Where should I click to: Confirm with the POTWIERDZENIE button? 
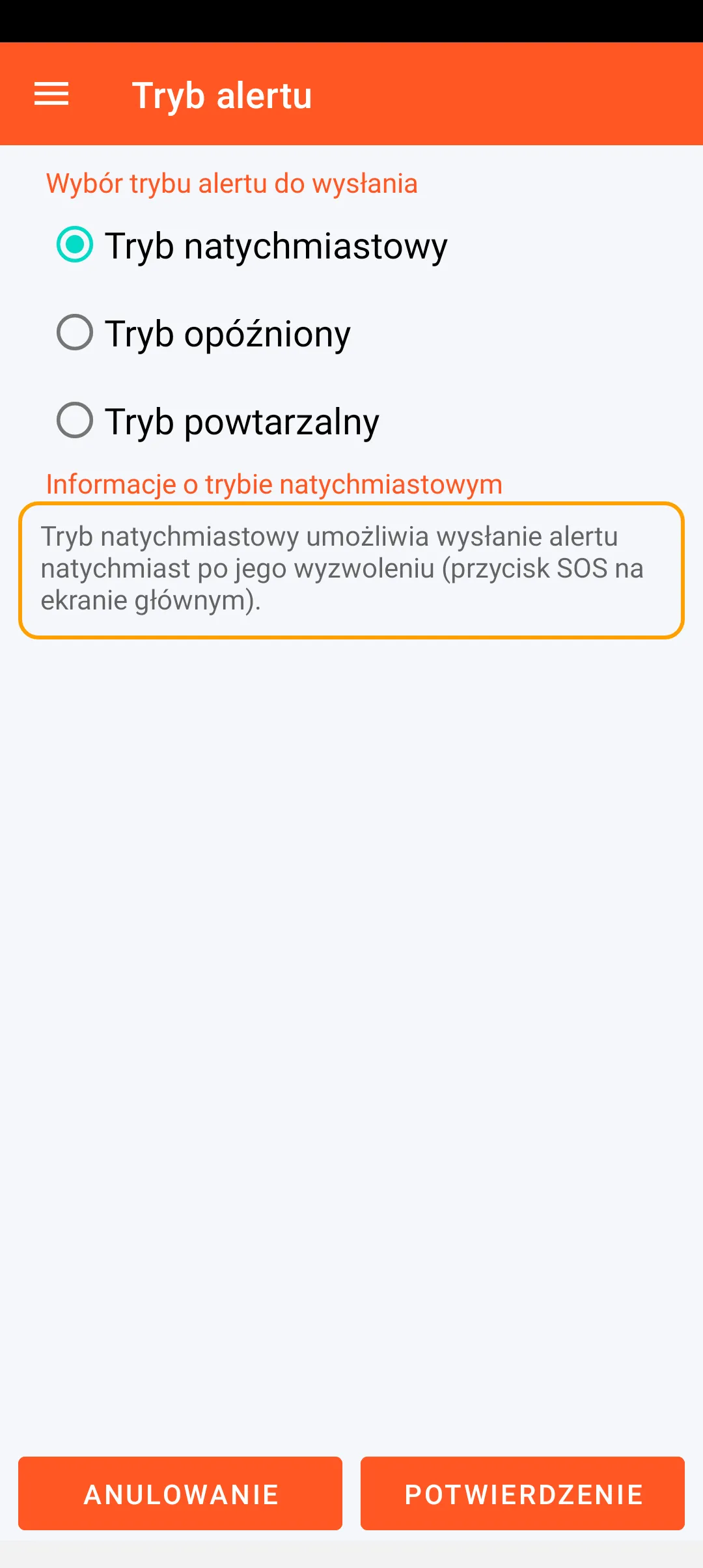tap(523, 1494)
